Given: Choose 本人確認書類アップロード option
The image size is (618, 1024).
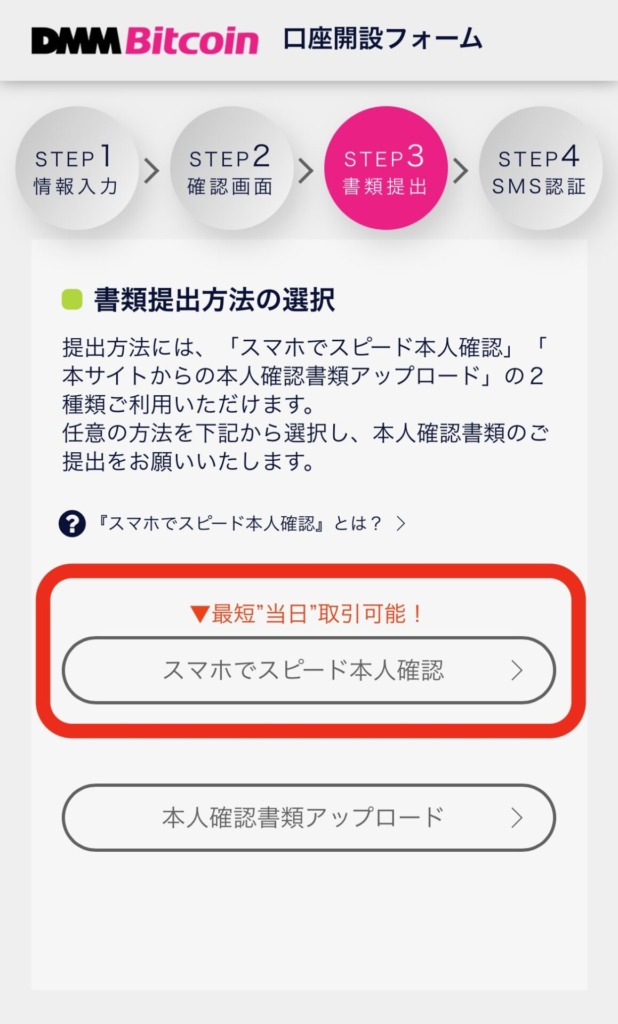Looking at the screenshot, I should pos(308,818).
